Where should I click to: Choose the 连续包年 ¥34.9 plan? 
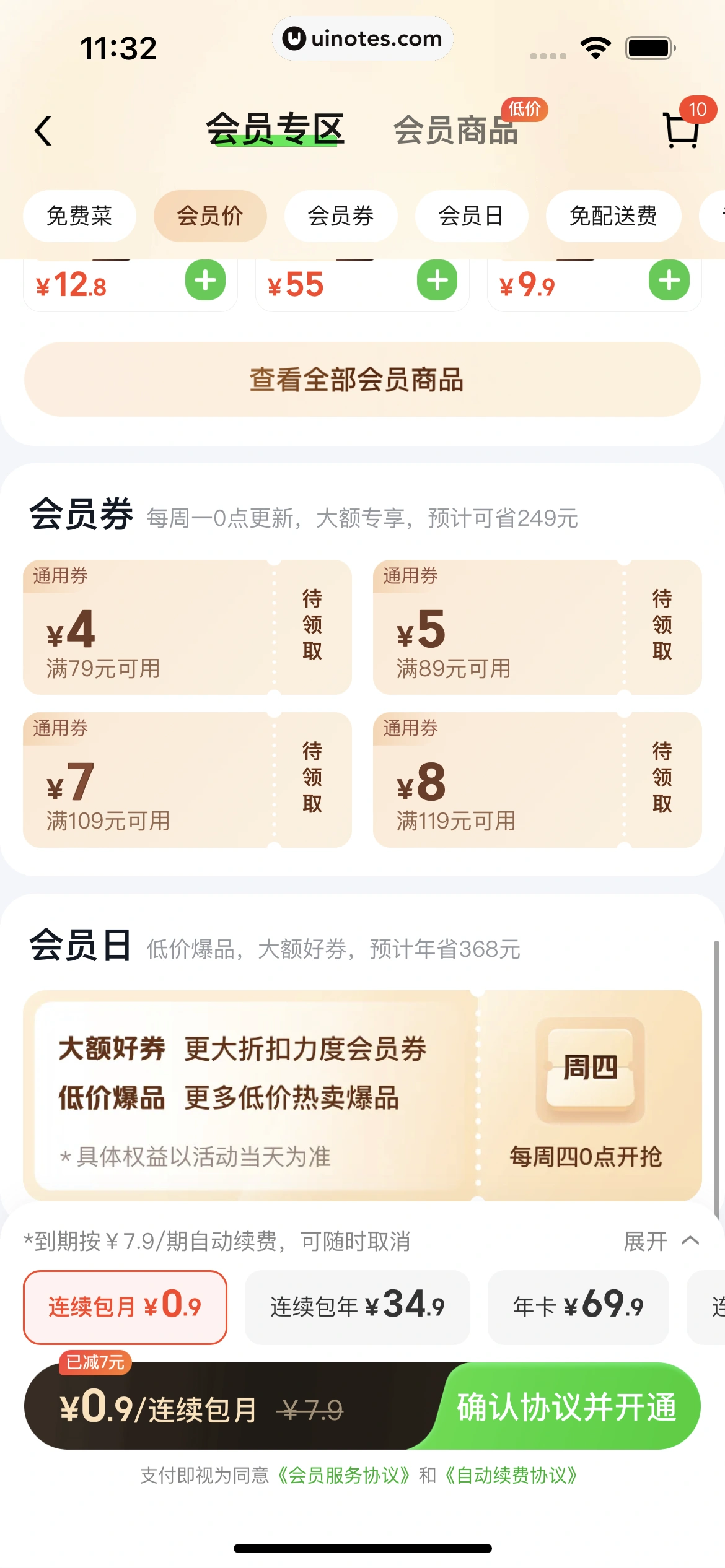point(358,1307)
